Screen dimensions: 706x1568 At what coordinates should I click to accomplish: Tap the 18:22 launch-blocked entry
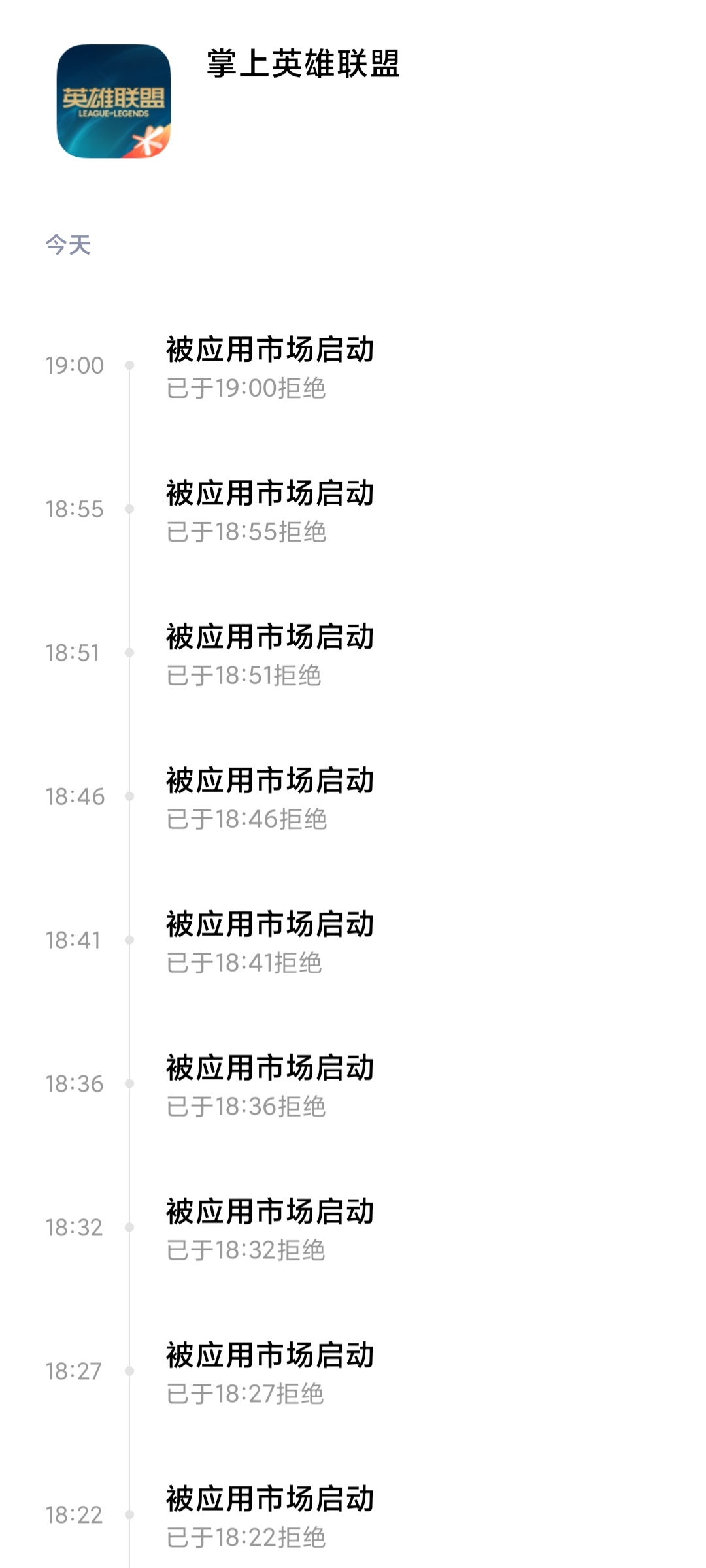pos(269,1516)
